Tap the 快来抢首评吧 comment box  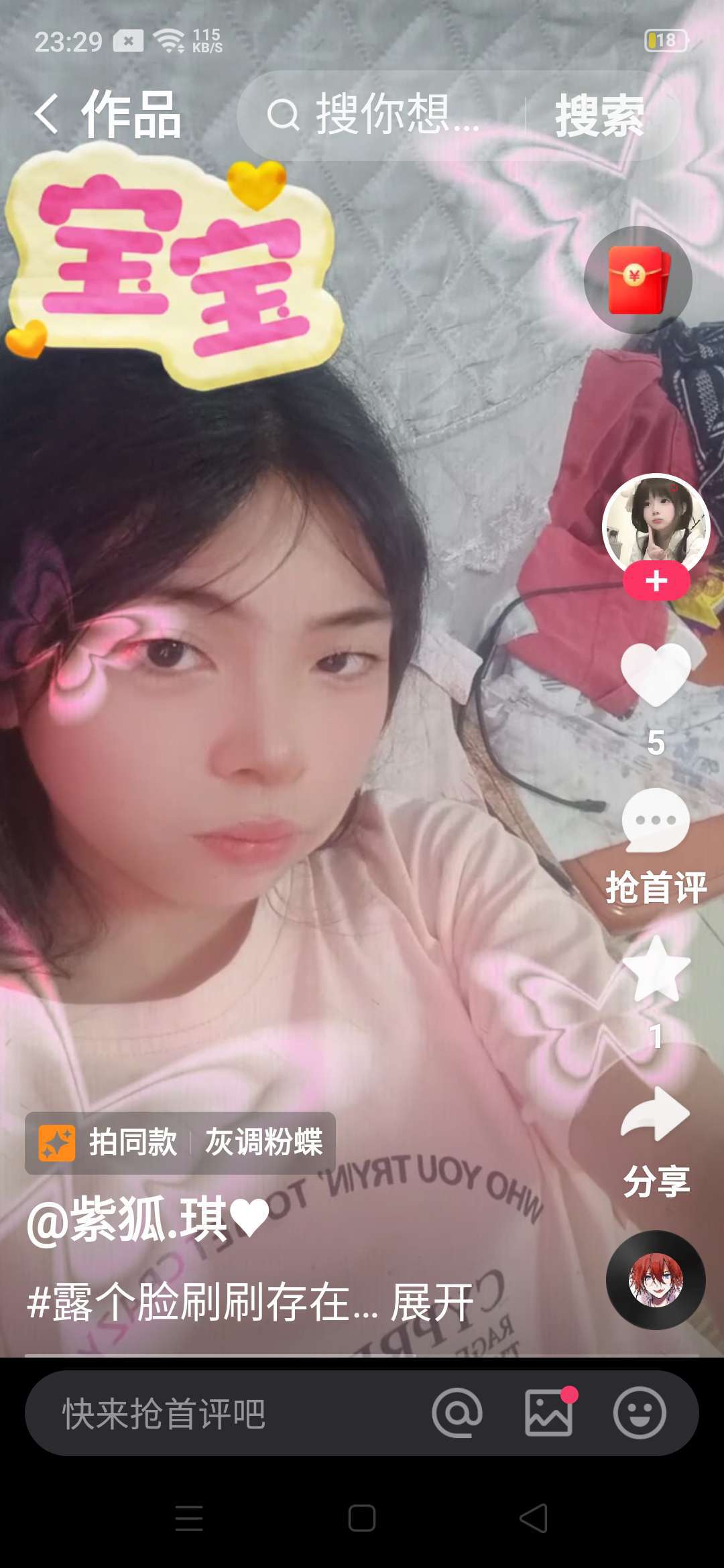tap(201, 1414)
